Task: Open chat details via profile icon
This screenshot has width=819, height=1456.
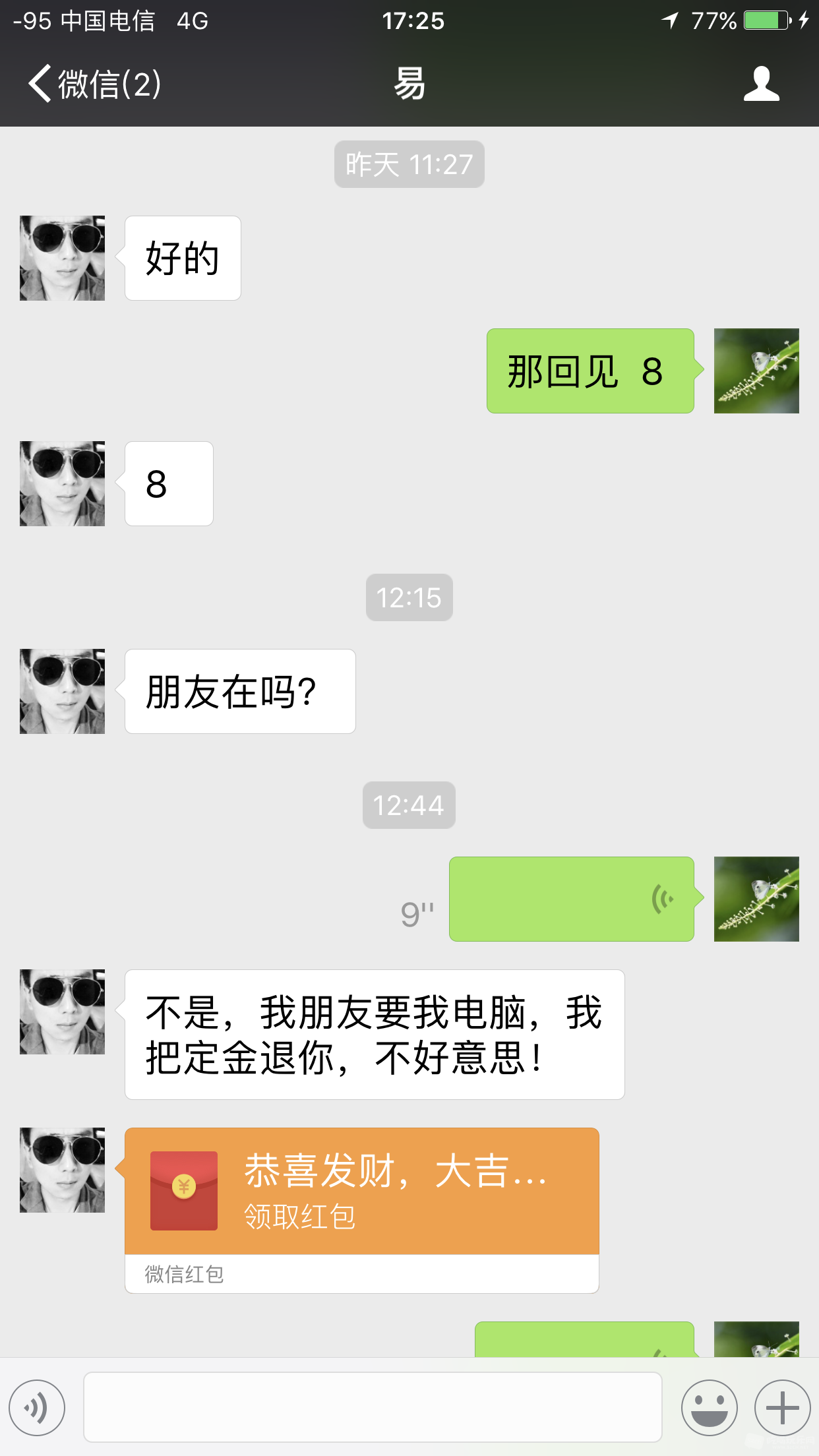Action: [x=761, y=84]
